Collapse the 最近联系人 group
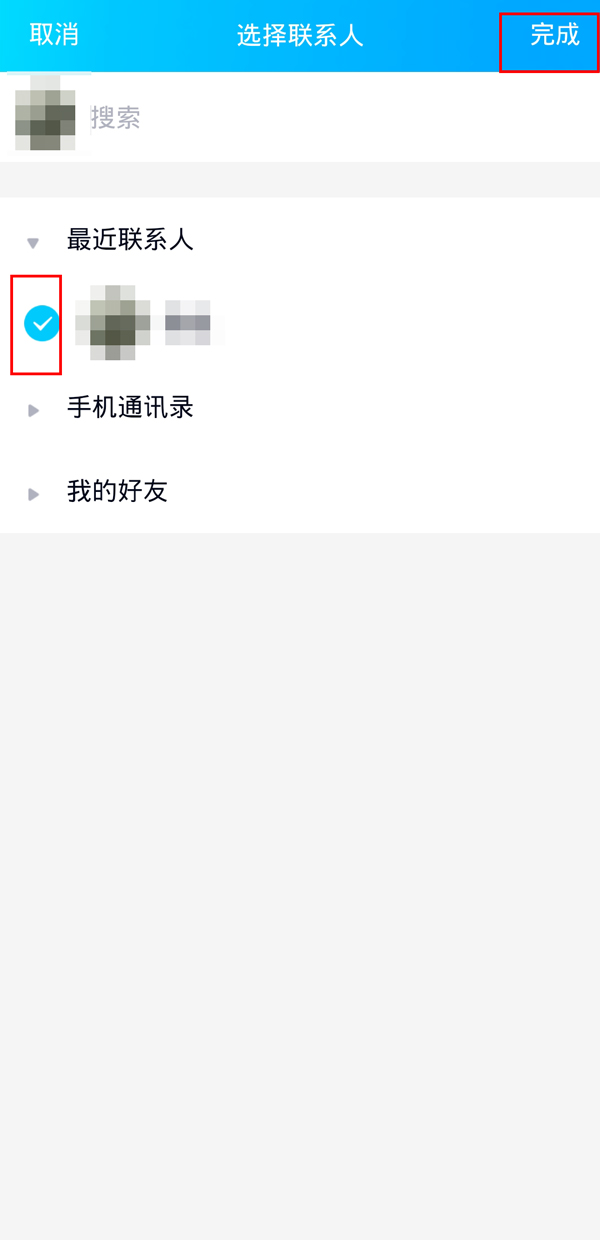The width and height of the screenshot is (600, 1240). click(129, 240)
